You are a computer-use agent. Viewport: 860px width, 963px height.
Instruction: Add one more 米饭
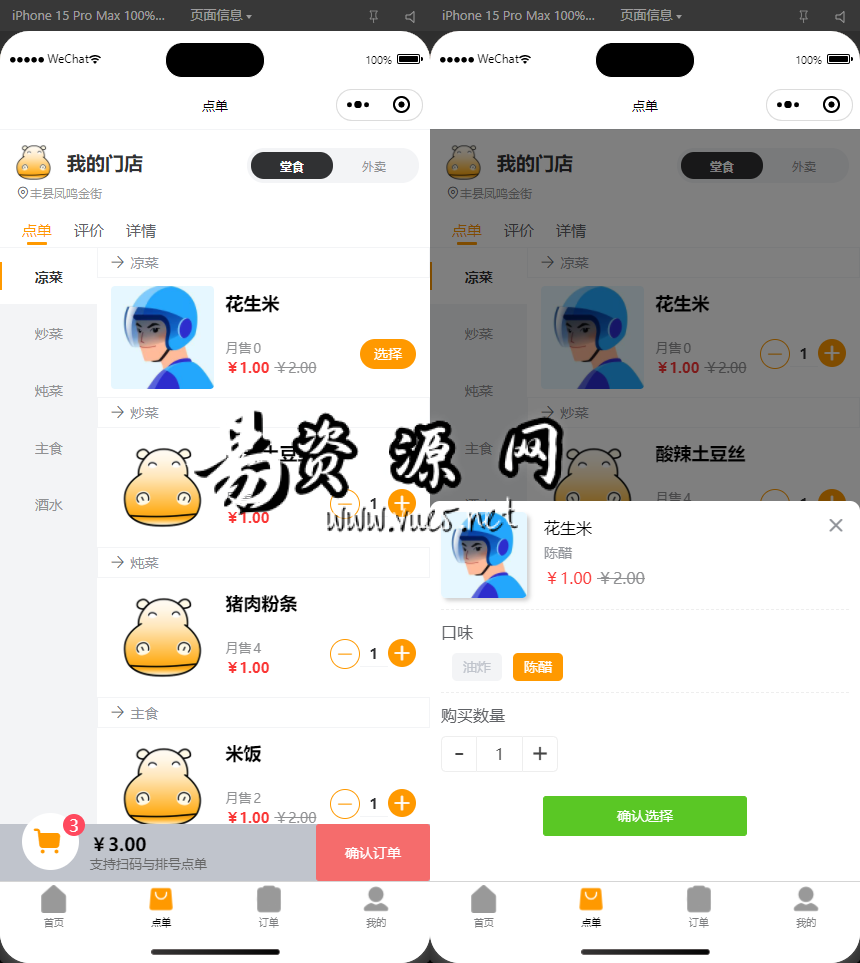pos(402,803)
